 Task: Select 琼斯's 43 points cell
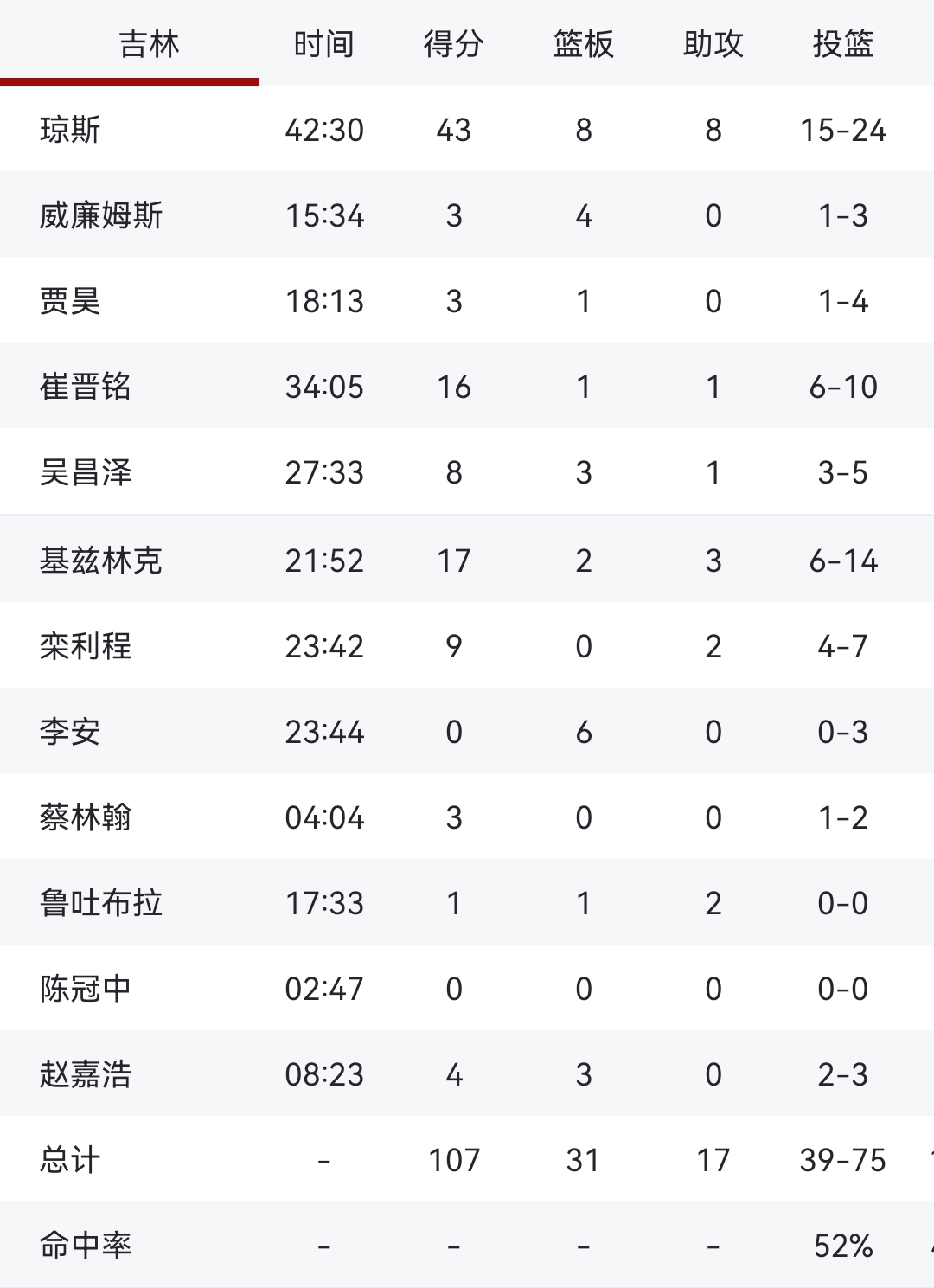452,130
